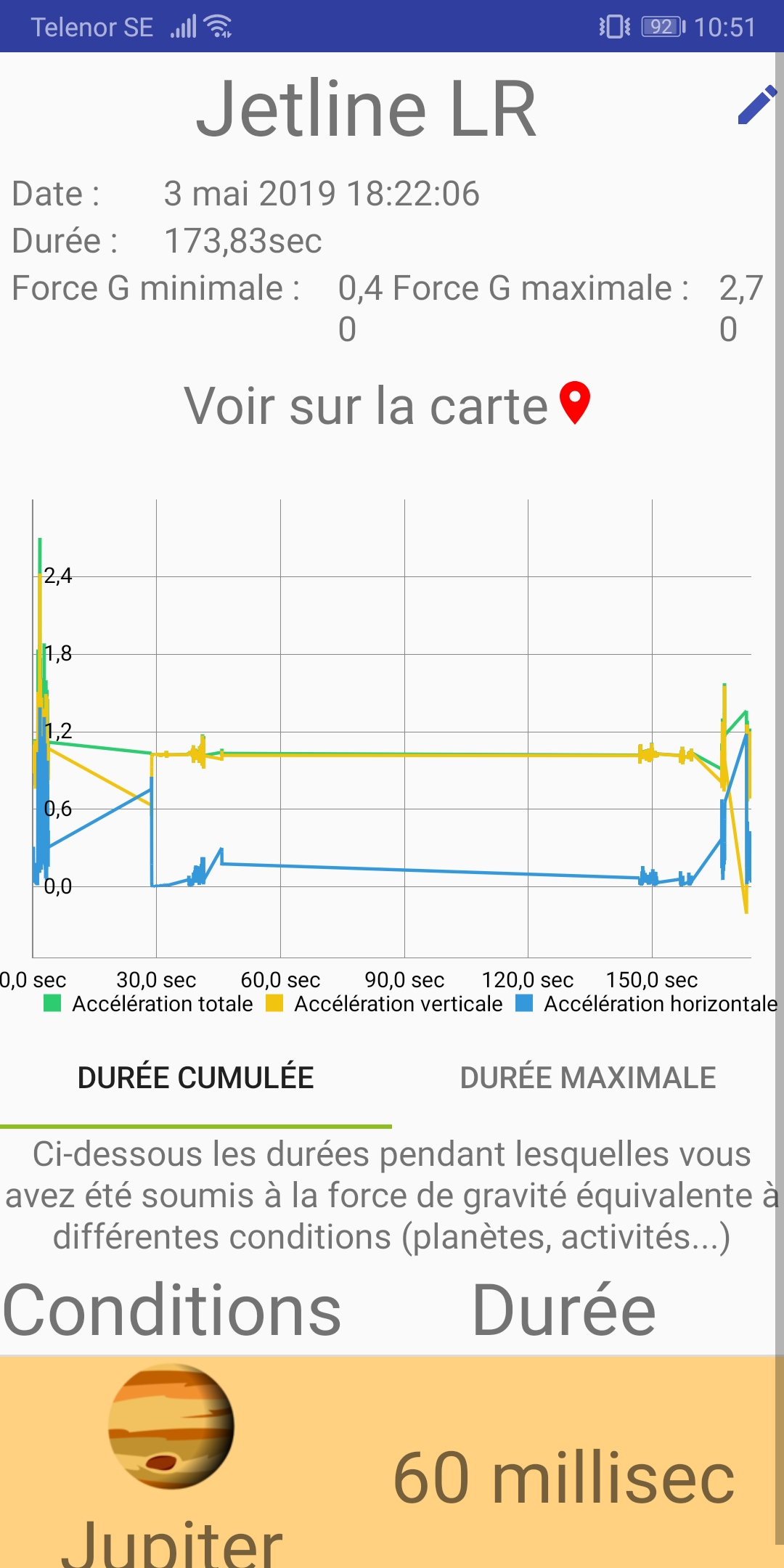784x1568 pixels.
Task: Switch to the DURÉE MAXIMALE tab
Action: click(x=588, y=1078)
